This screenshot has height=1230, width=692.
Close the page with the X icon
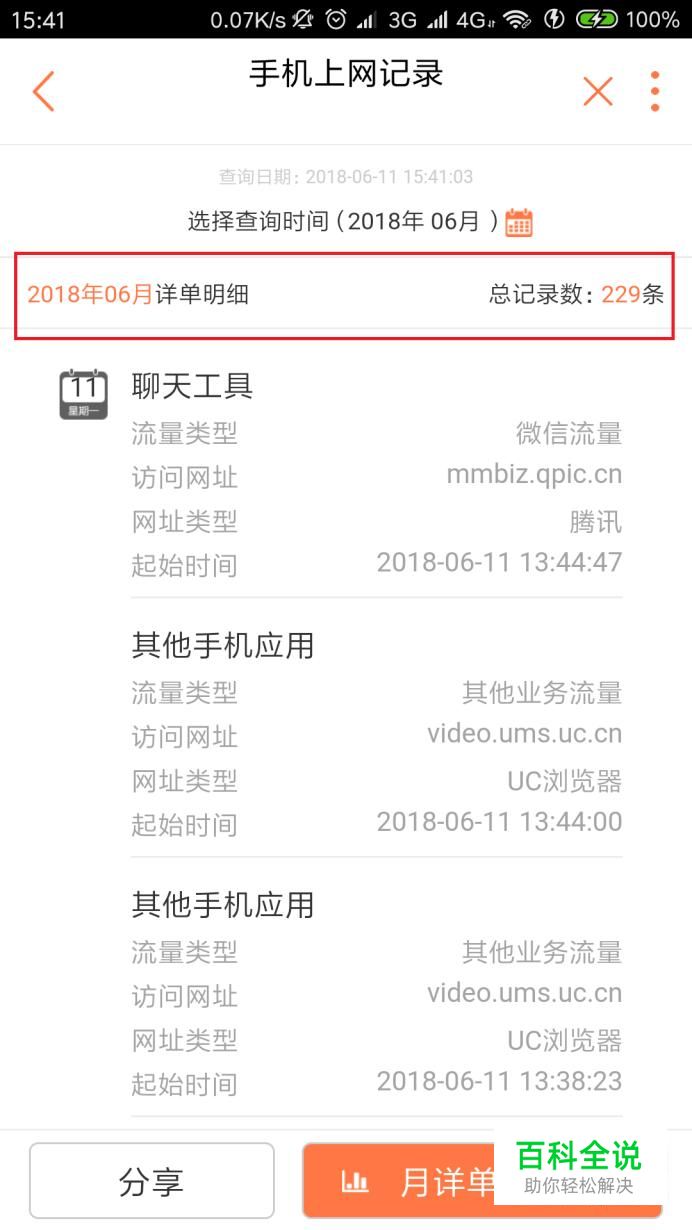[x=598, y=91]
